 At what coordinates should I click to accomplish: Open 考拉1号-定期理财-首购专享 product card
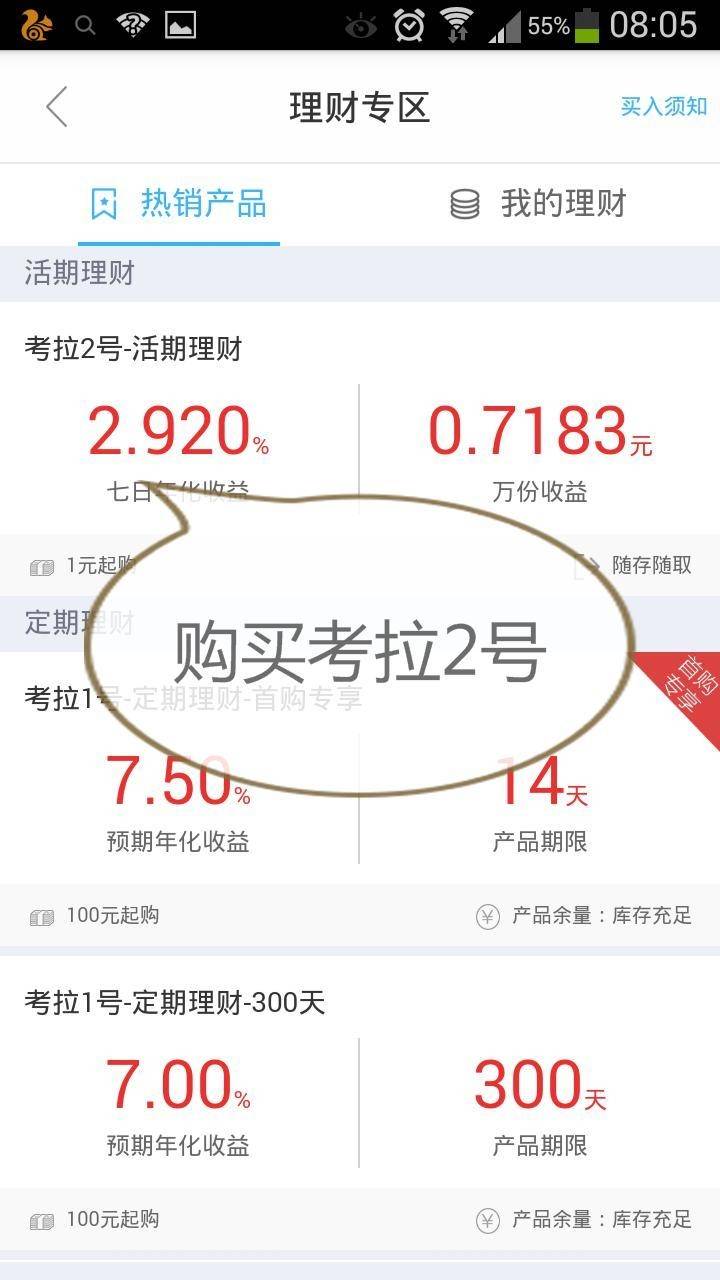click(360, 798)
